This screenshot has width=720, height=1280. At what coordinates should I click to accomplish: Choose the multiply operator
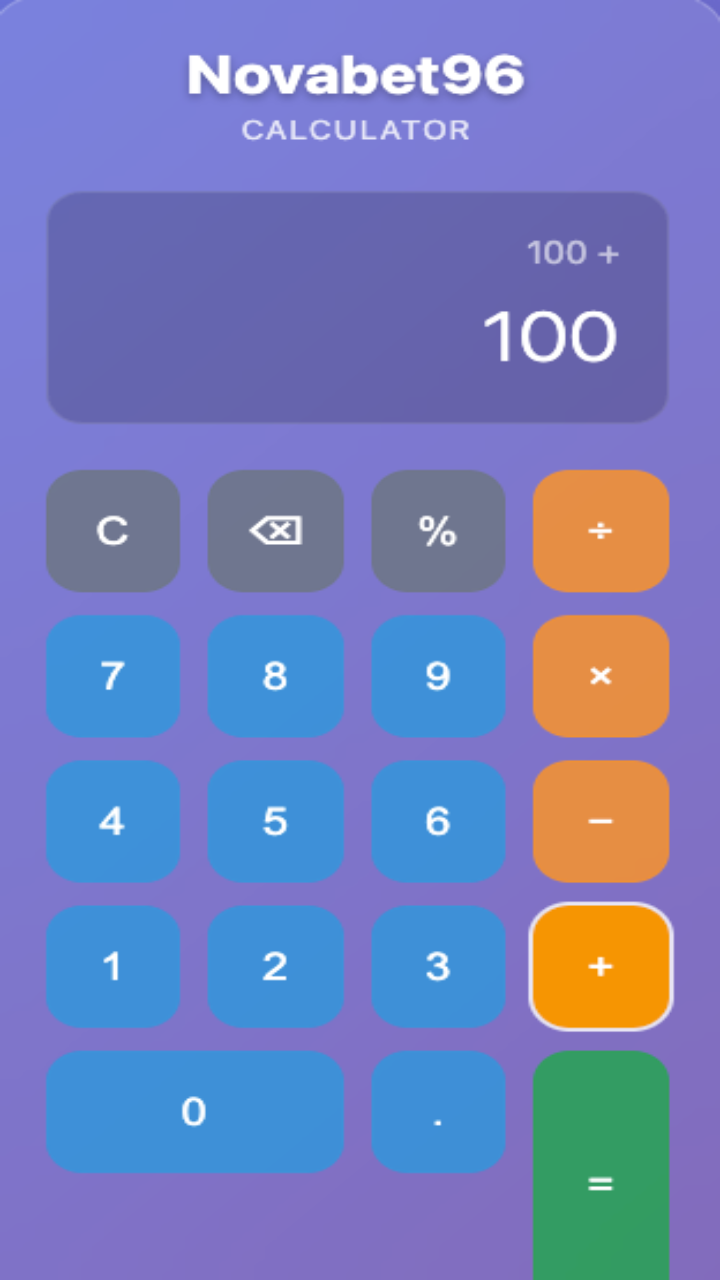(601, 676)
